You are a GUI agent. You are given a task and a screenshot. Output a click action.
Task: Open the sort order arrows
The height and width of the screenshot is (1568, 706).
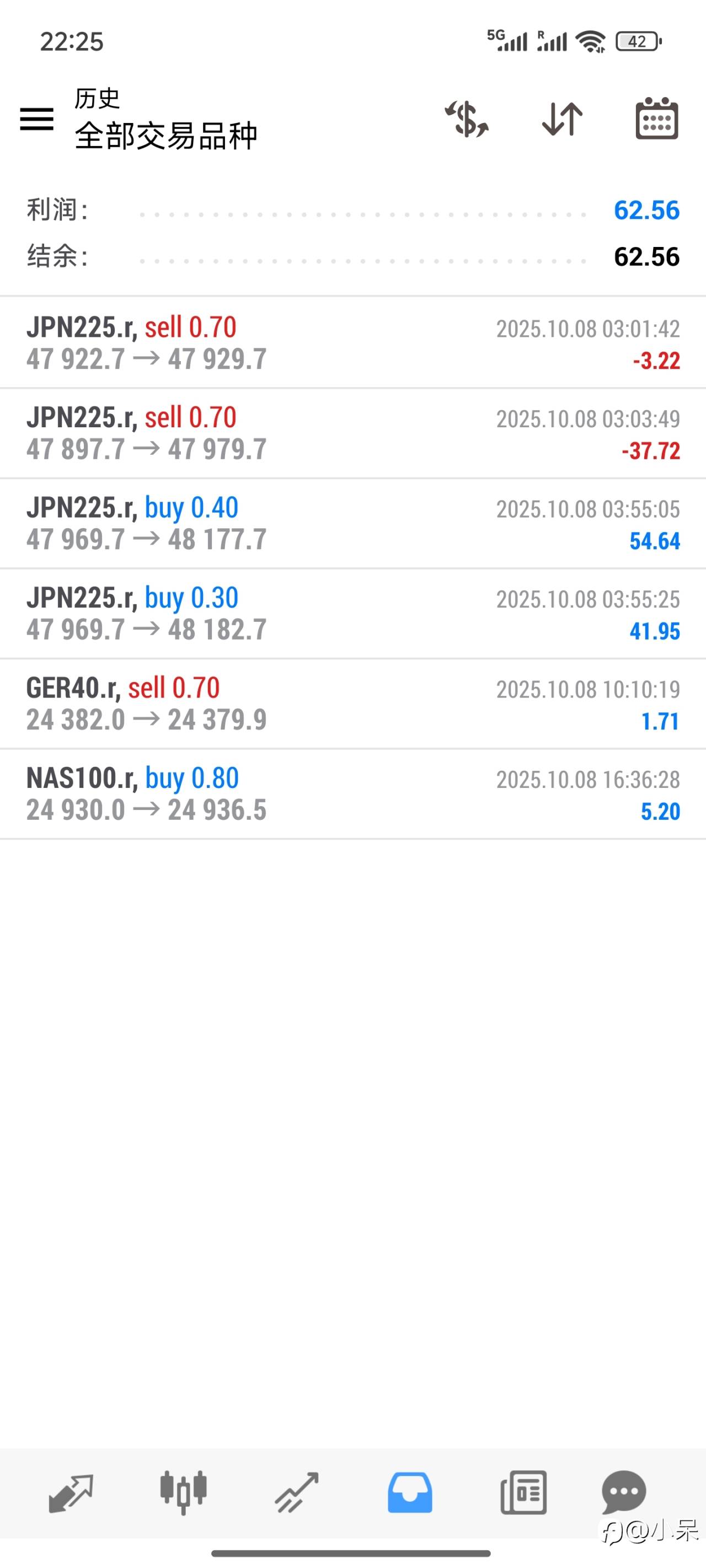point(561,119)
